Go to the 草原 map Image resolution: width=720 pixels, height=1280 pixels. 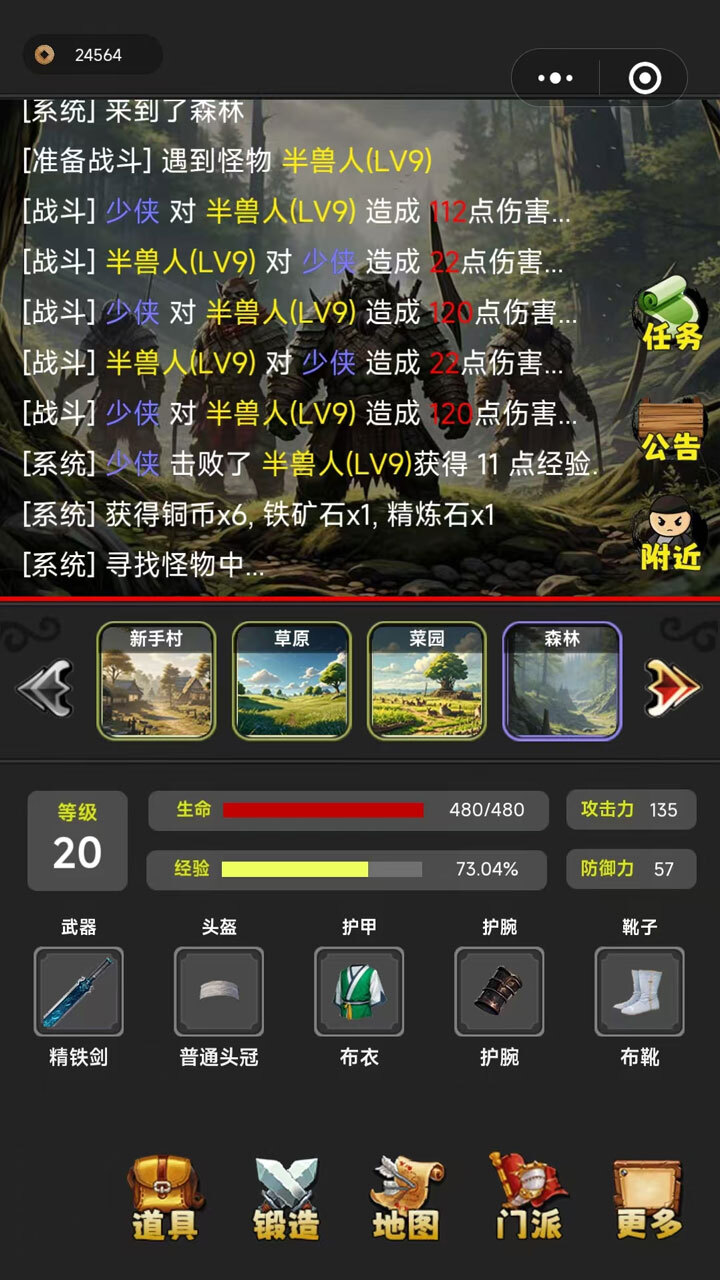[291, 681]
